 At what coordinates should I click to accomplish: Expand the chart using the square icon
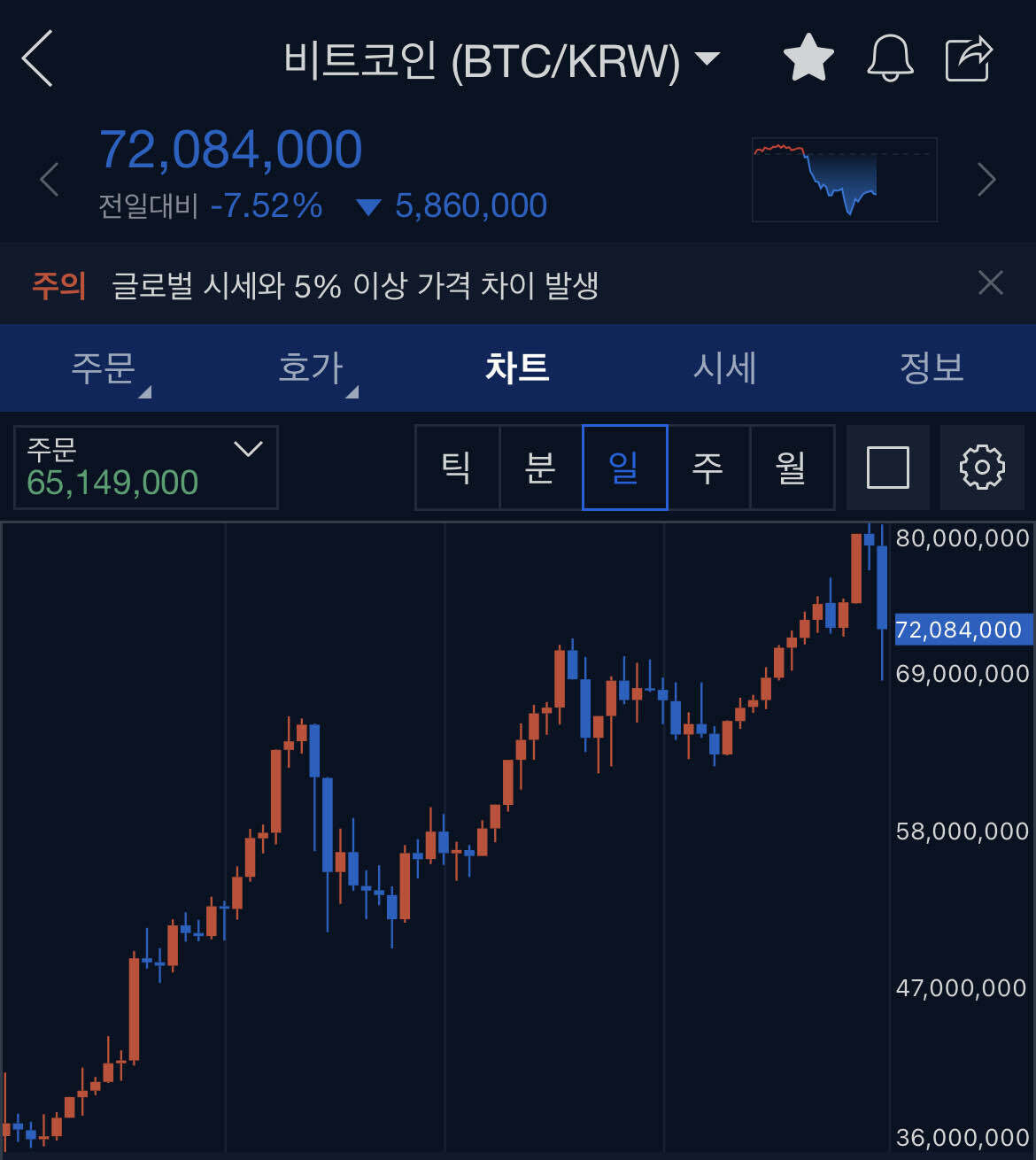(x=888, y=468)
